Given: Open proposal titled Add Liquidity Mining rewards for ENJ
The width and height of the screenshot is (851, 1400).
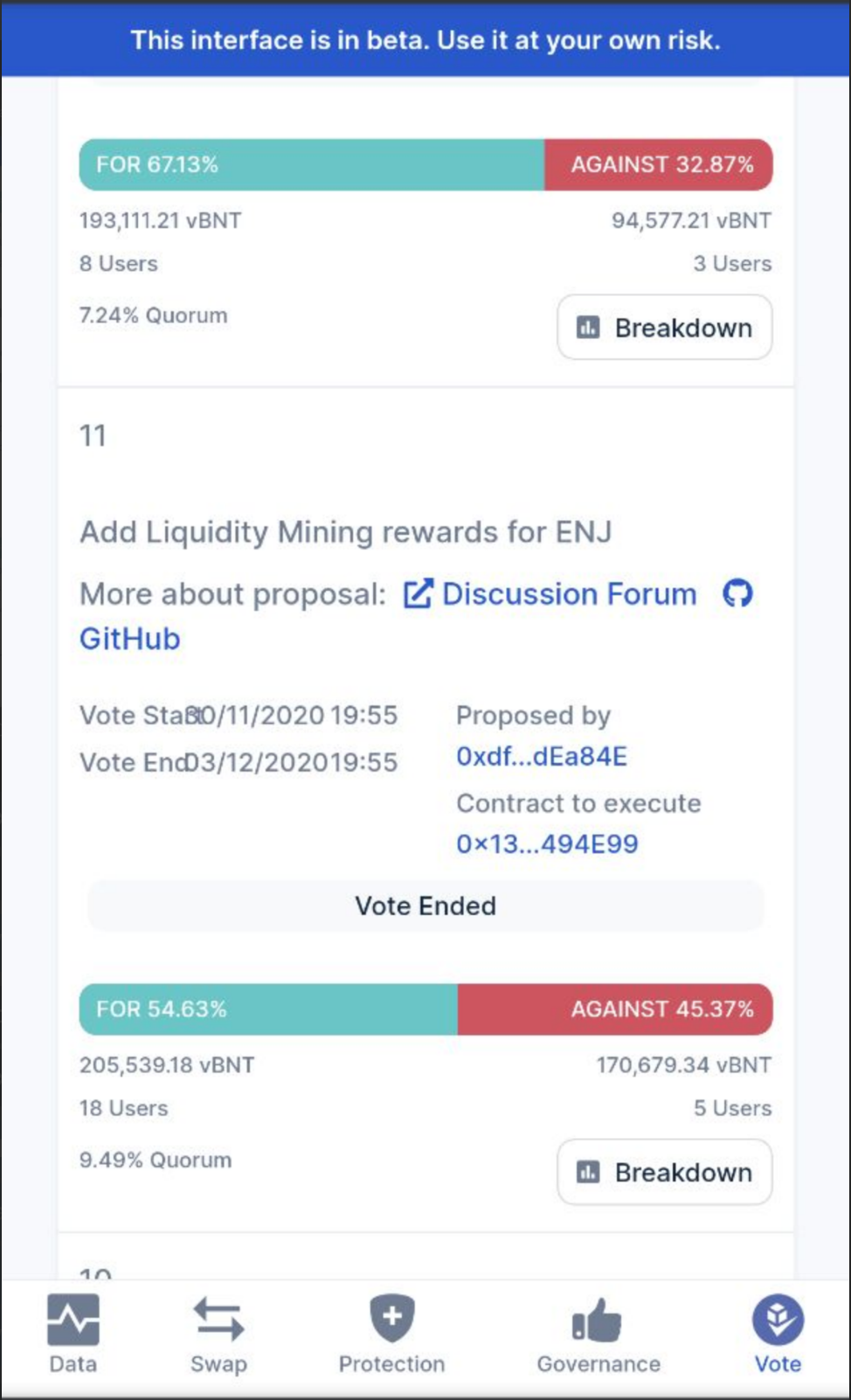Looking at the screenshot, I should (346, 532).
